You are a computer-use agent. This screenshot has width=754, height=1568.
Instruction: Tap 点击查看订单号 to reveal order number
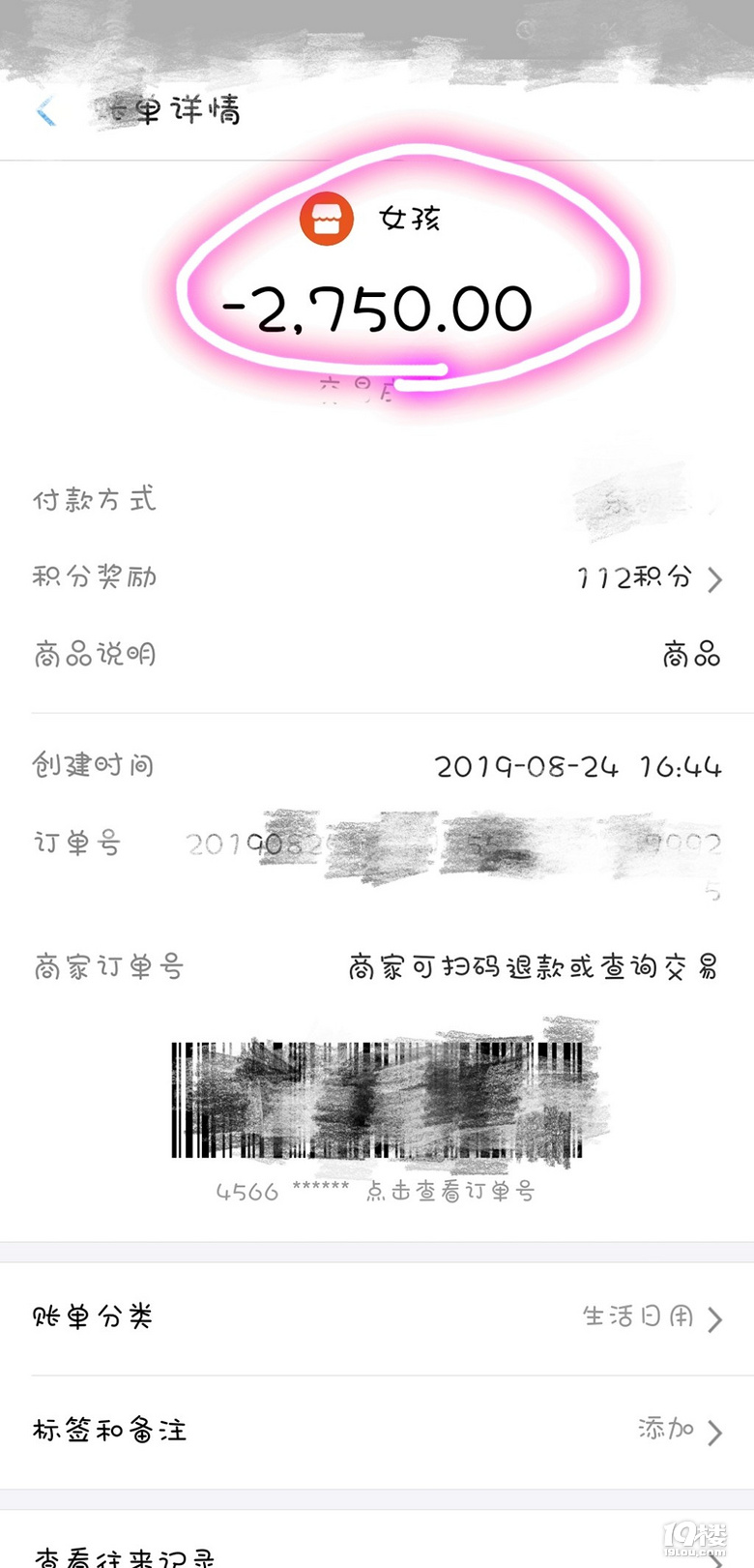coord(449,1192)
